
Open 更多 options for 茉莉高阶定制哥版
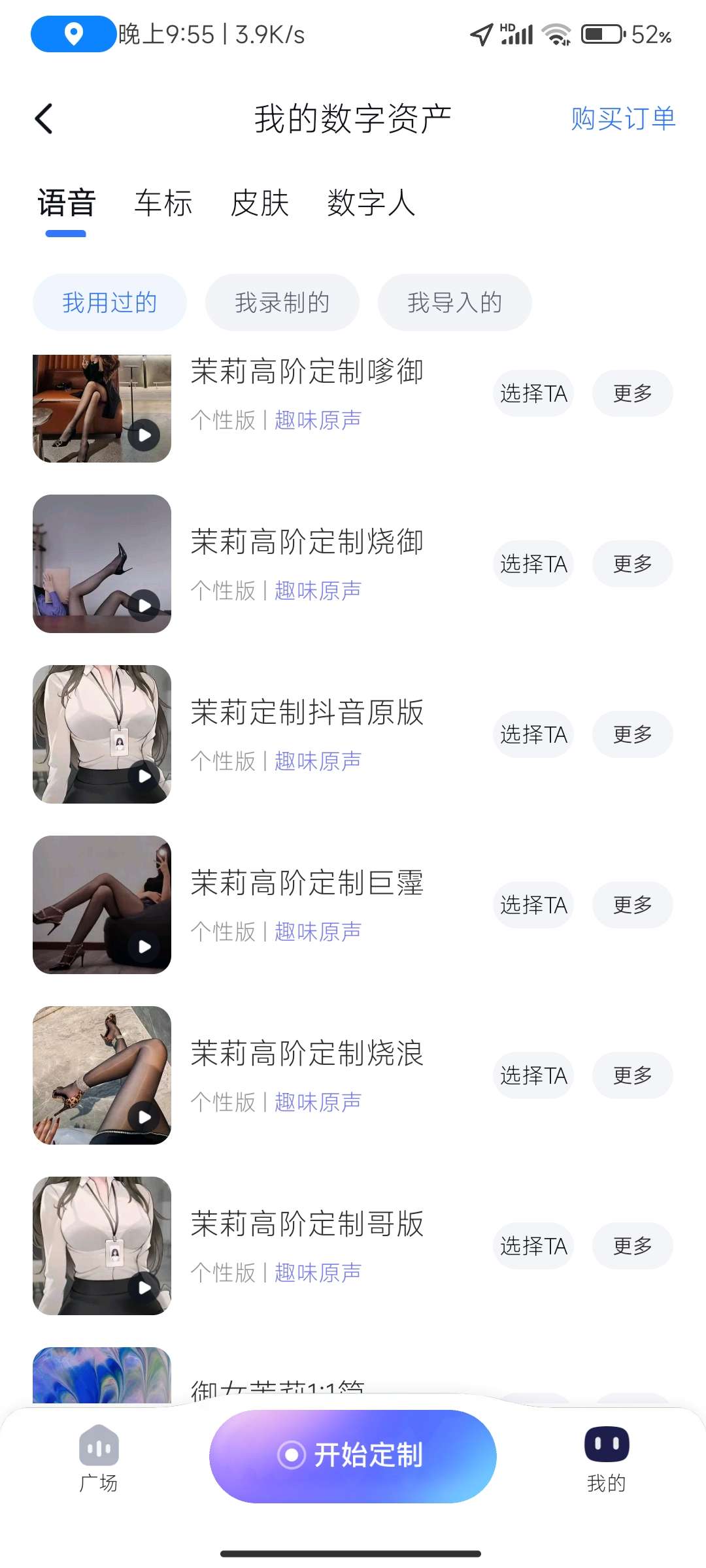click(x=632, y=1246)
